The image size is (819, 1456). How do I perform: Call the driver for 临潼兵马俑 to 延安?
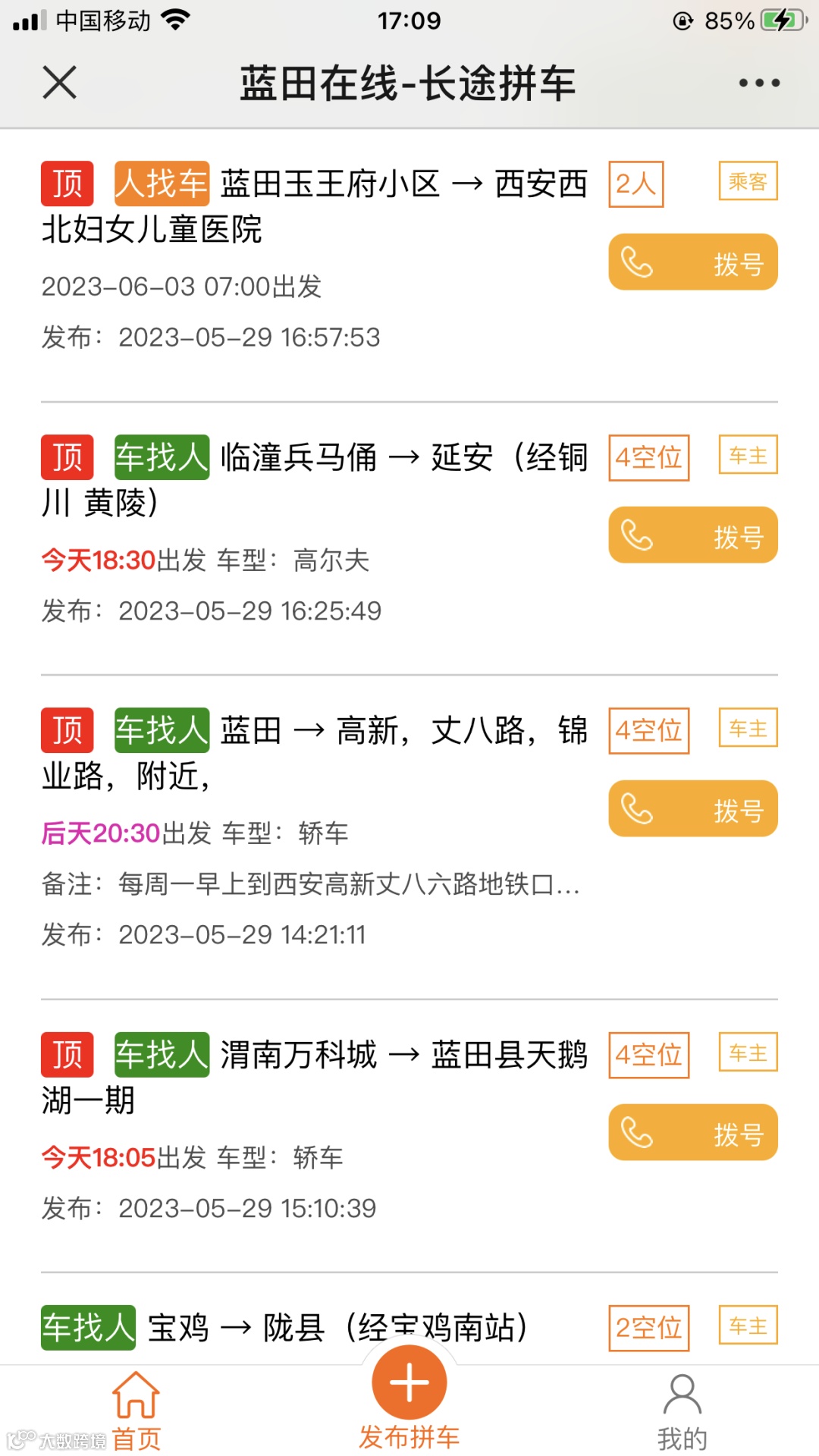click(692, 535)
